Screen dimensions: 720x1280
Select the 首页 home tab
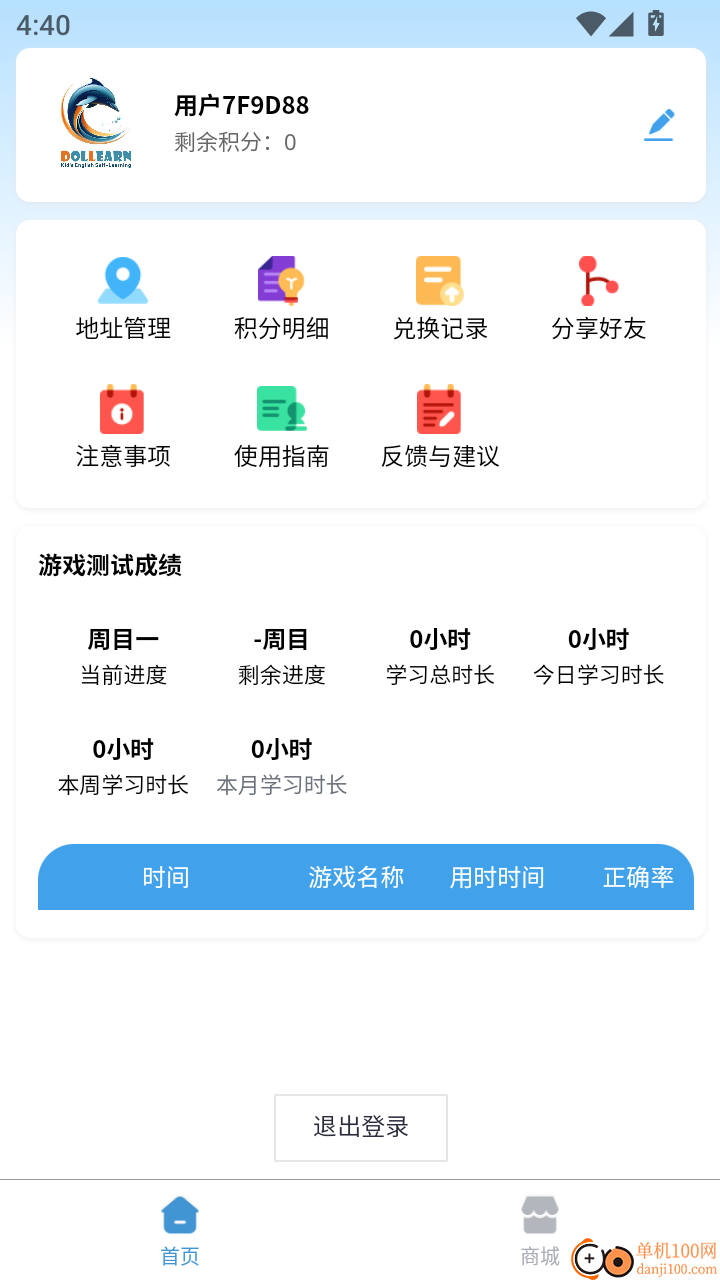(179, 1228)
